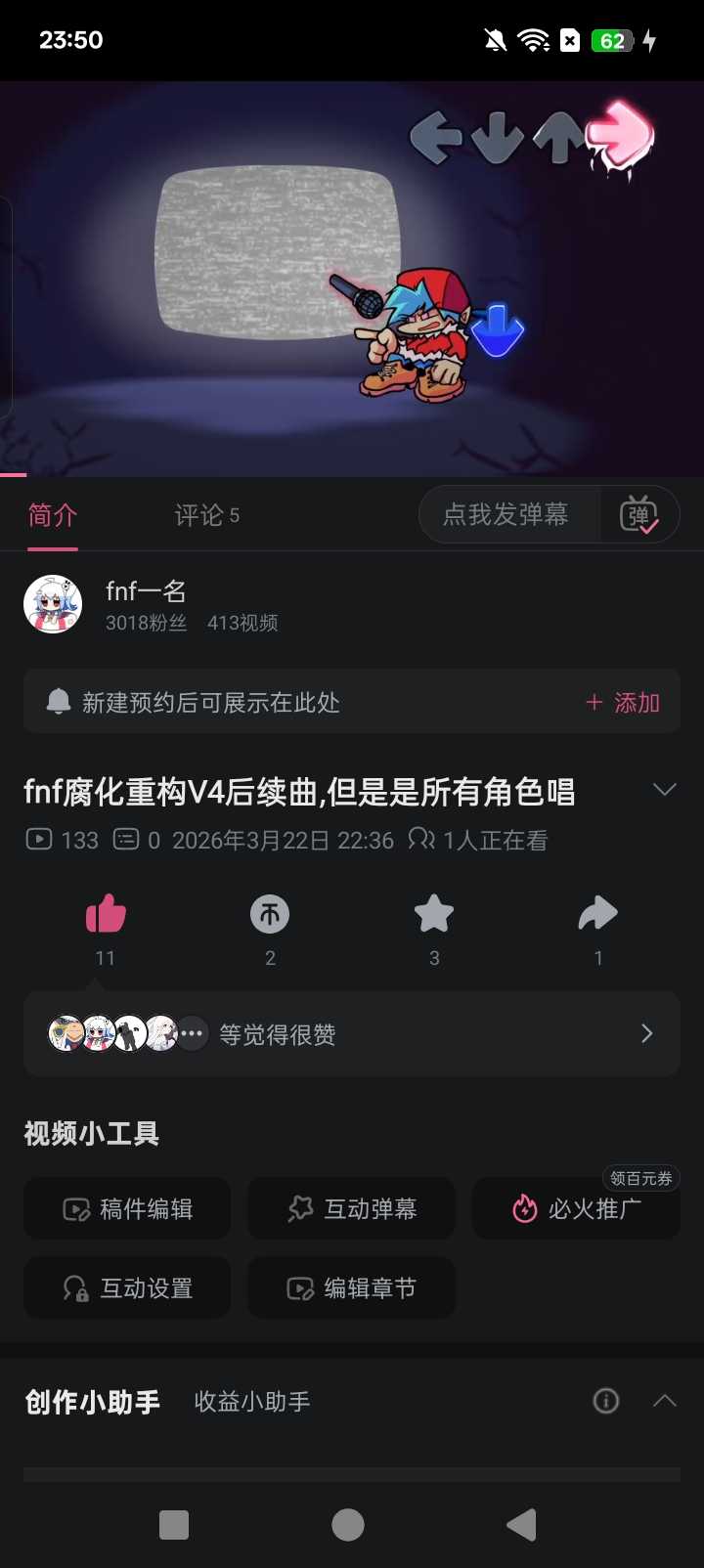Open the 互动弹幕 tool
704x1568 pixels.
coord(352,1209)
